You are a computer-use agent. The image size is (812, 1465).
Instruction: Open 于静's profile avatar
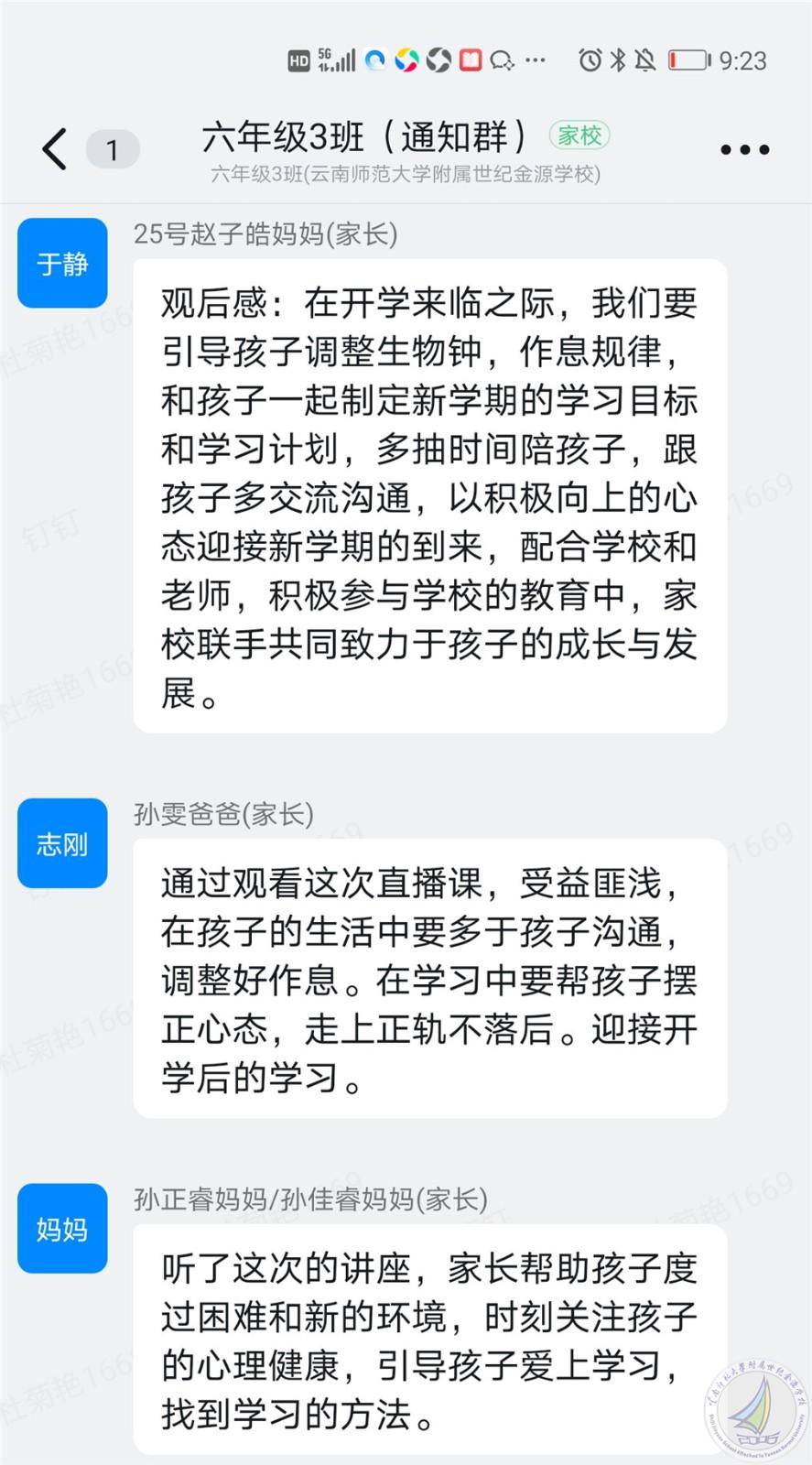coord(62,264)
